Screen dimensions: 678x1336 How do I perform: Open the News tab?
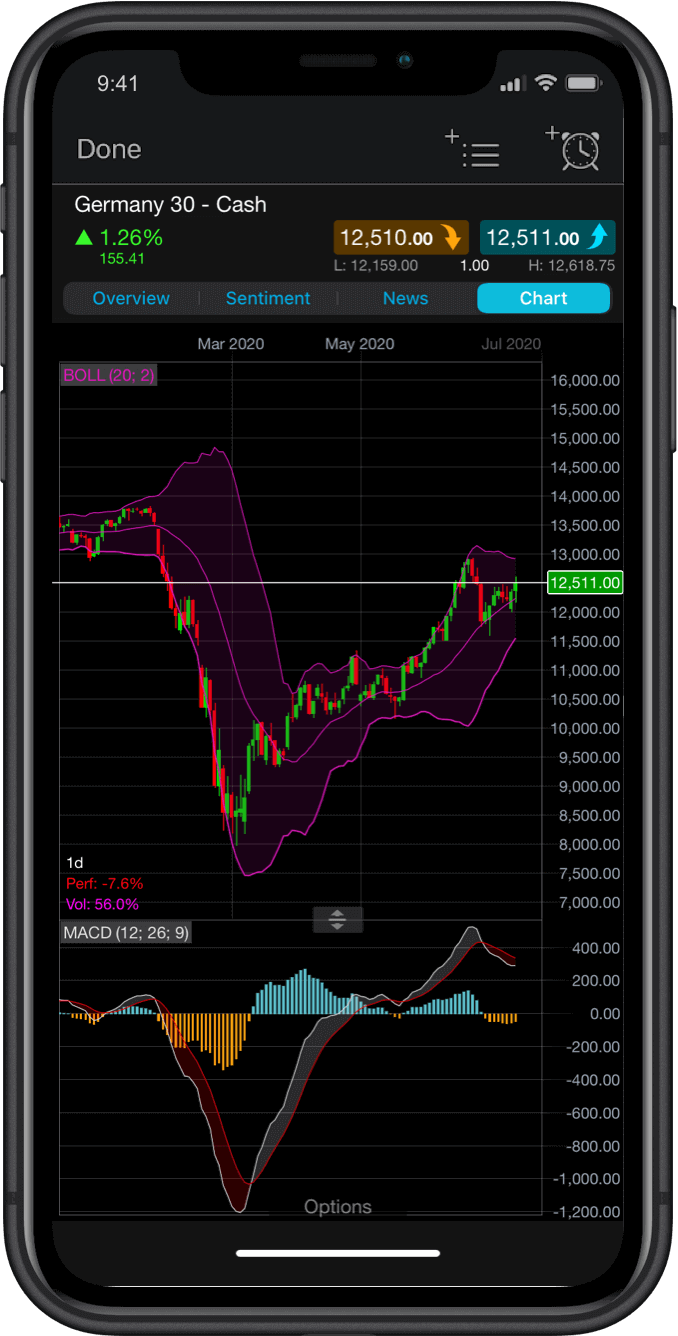[405, 298]
